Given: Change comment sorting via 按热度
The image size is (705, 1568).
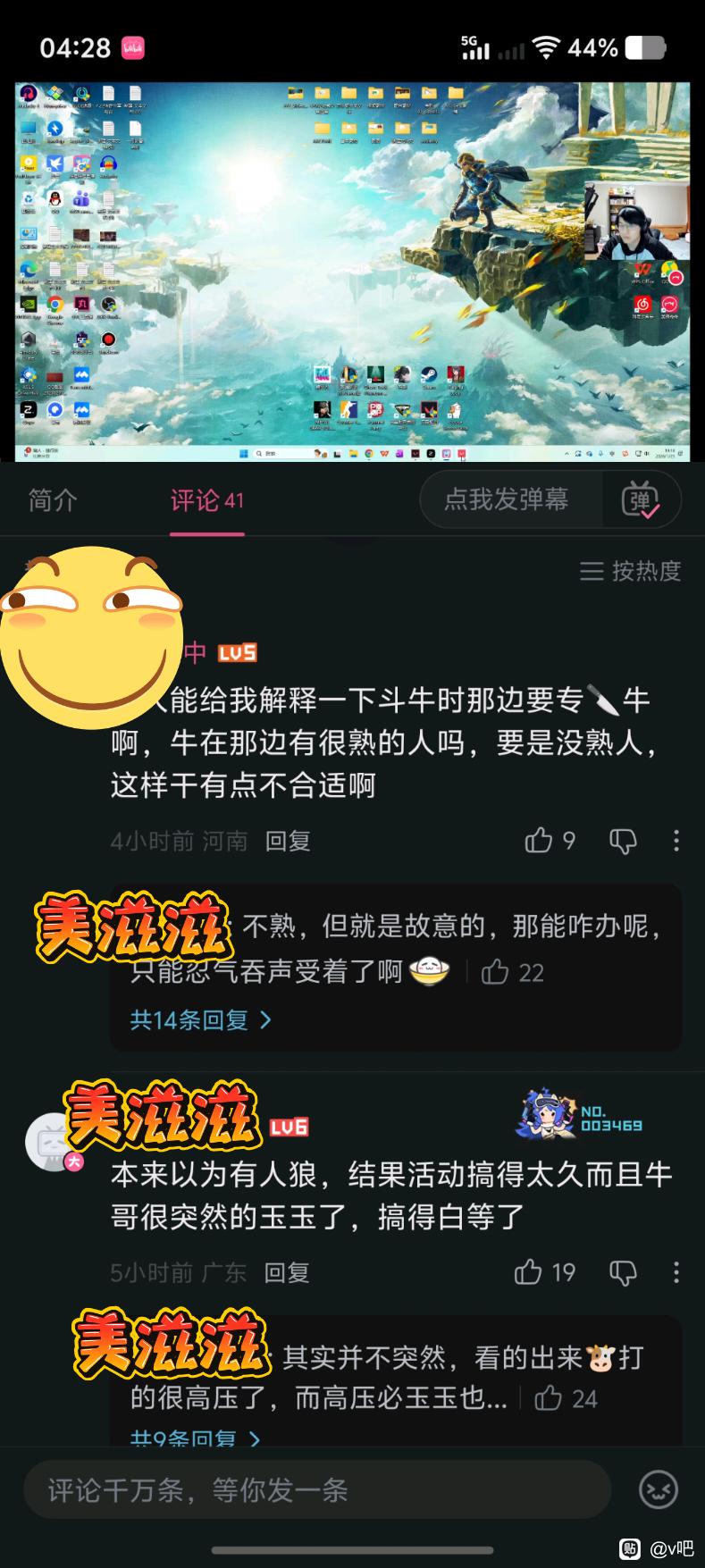Looking at the screenshot, I should [631, 571].
